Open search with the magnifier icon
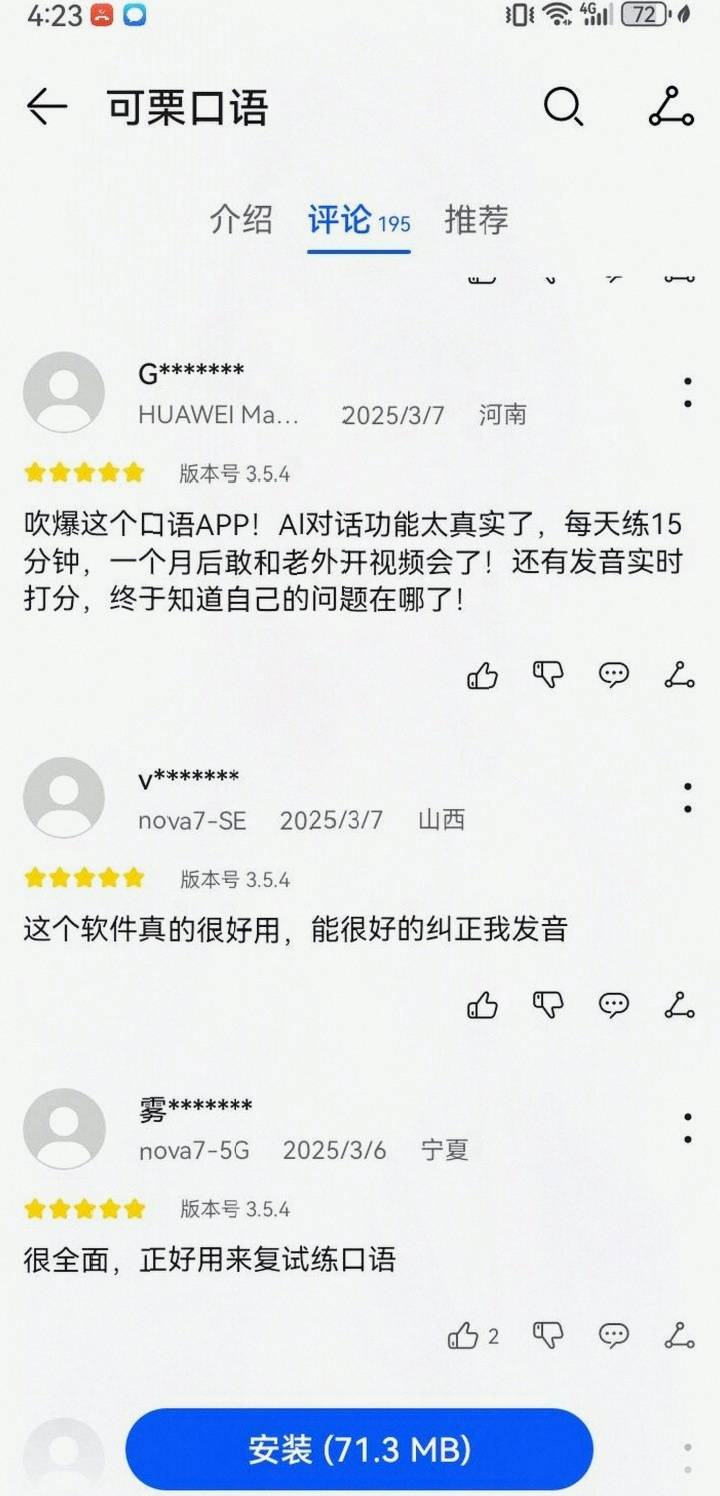This screenshot has width=720, height=1496. click(563, 107)
